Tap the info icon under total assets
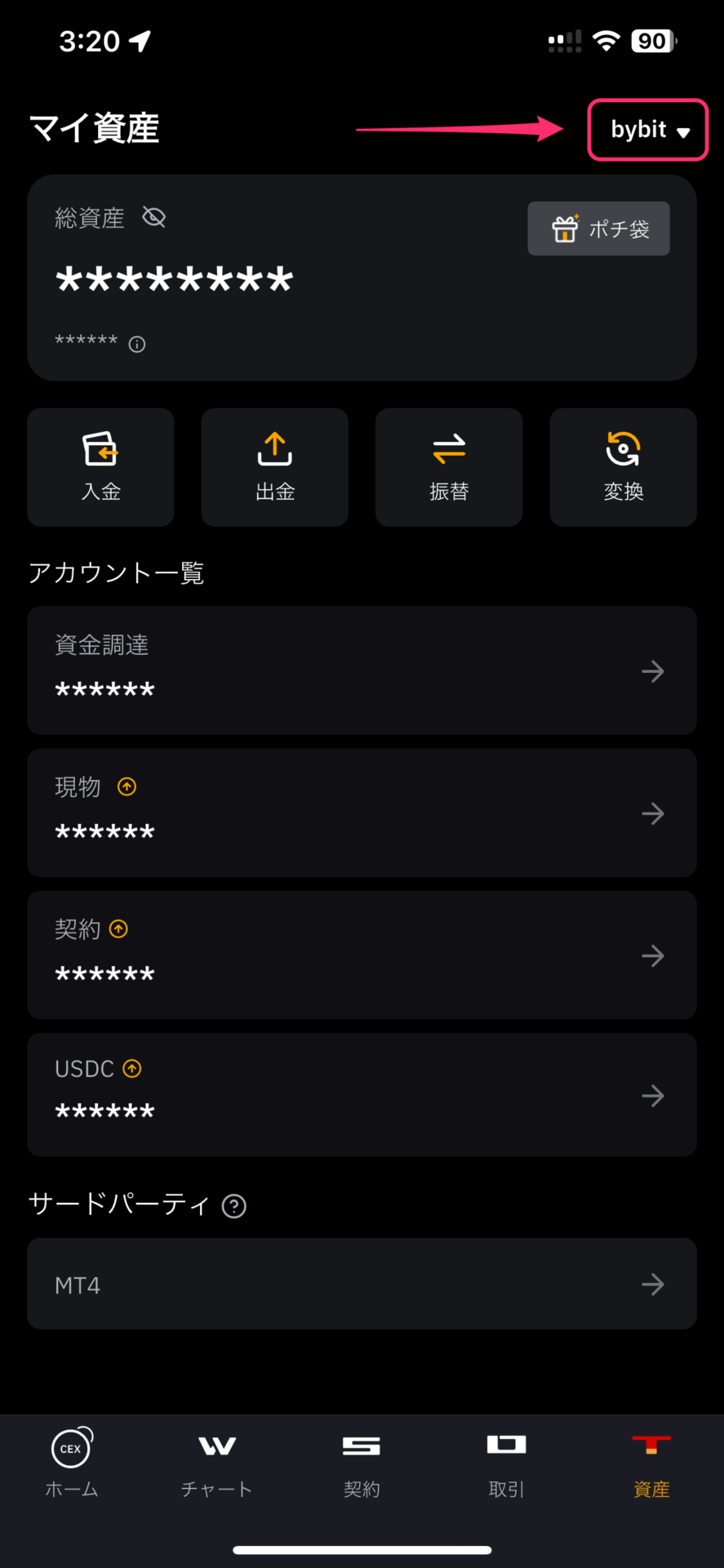 [137, 345]
